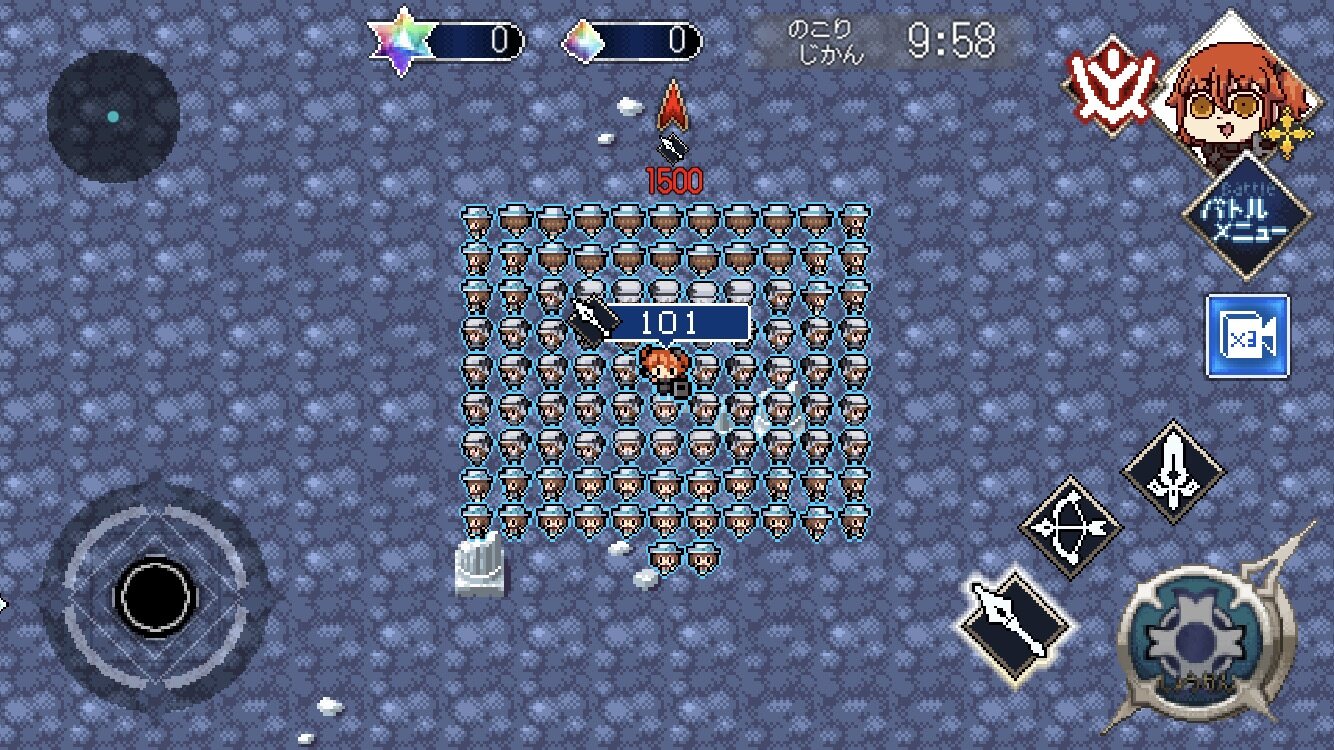Use the sword attack skill
This screenshot has width=1334, height=750.
tap(1173, 472)
